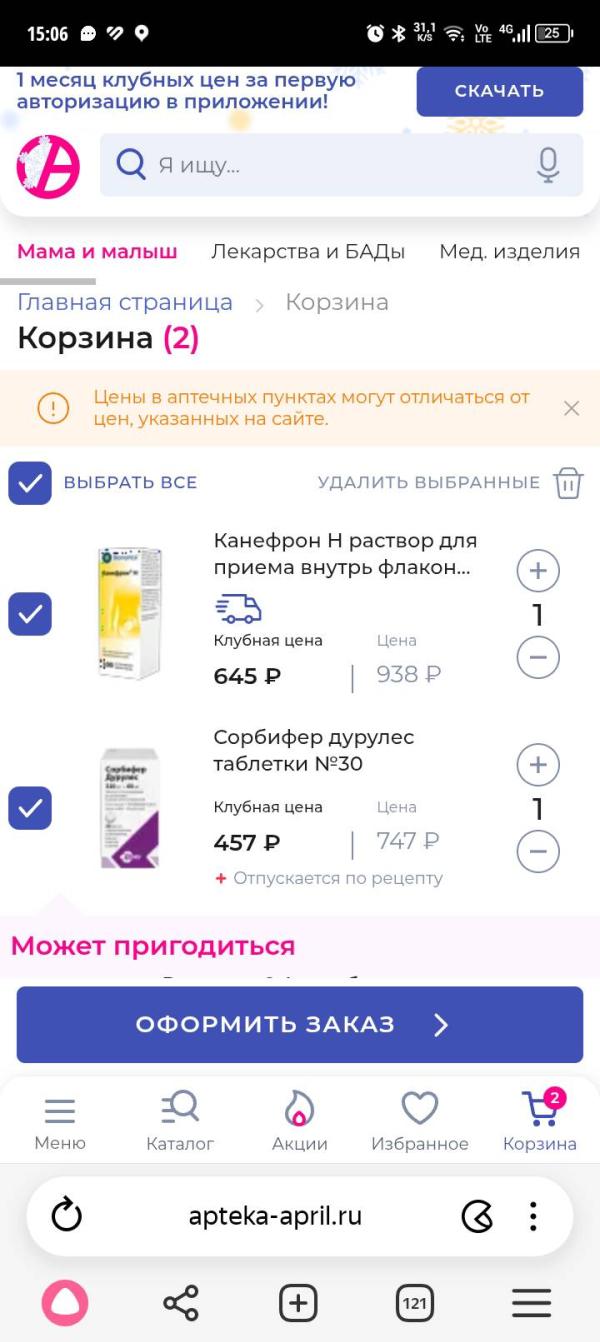The width and height of the screenshot is (600, 1342).
Task: Dismiss the pharmacy prices notice
Action: (571, 408)
